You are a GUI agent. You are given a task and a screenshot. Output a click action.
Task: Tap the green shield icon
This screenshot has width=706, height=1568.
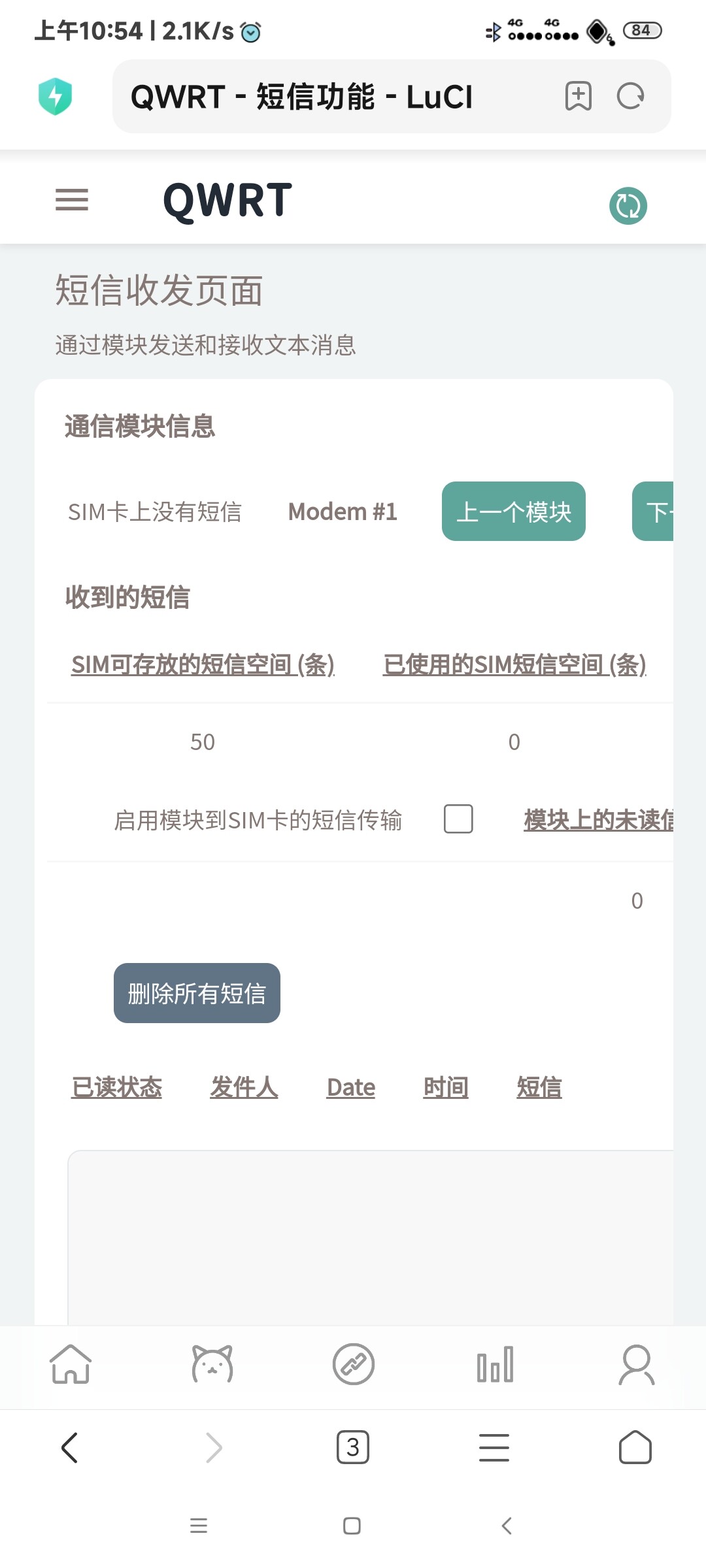coord(56,97)
